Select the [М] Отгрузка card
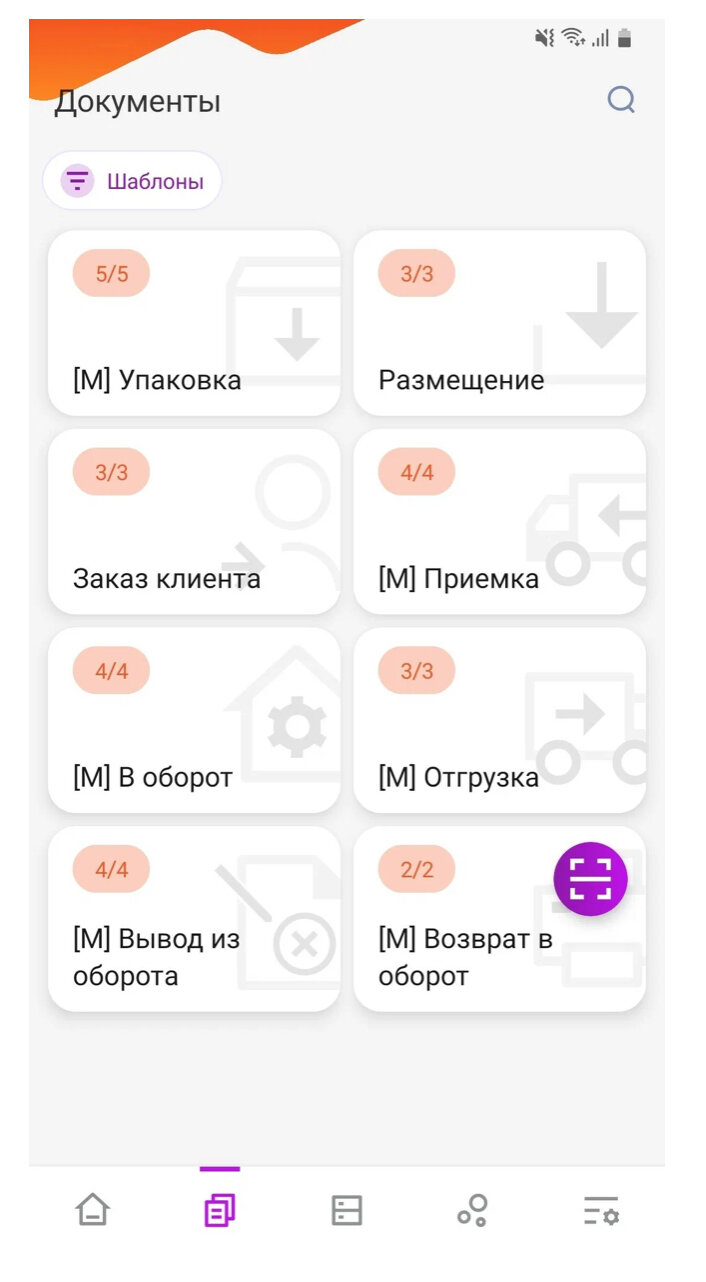Screen dimensions: 706x1282 [499, 720]
